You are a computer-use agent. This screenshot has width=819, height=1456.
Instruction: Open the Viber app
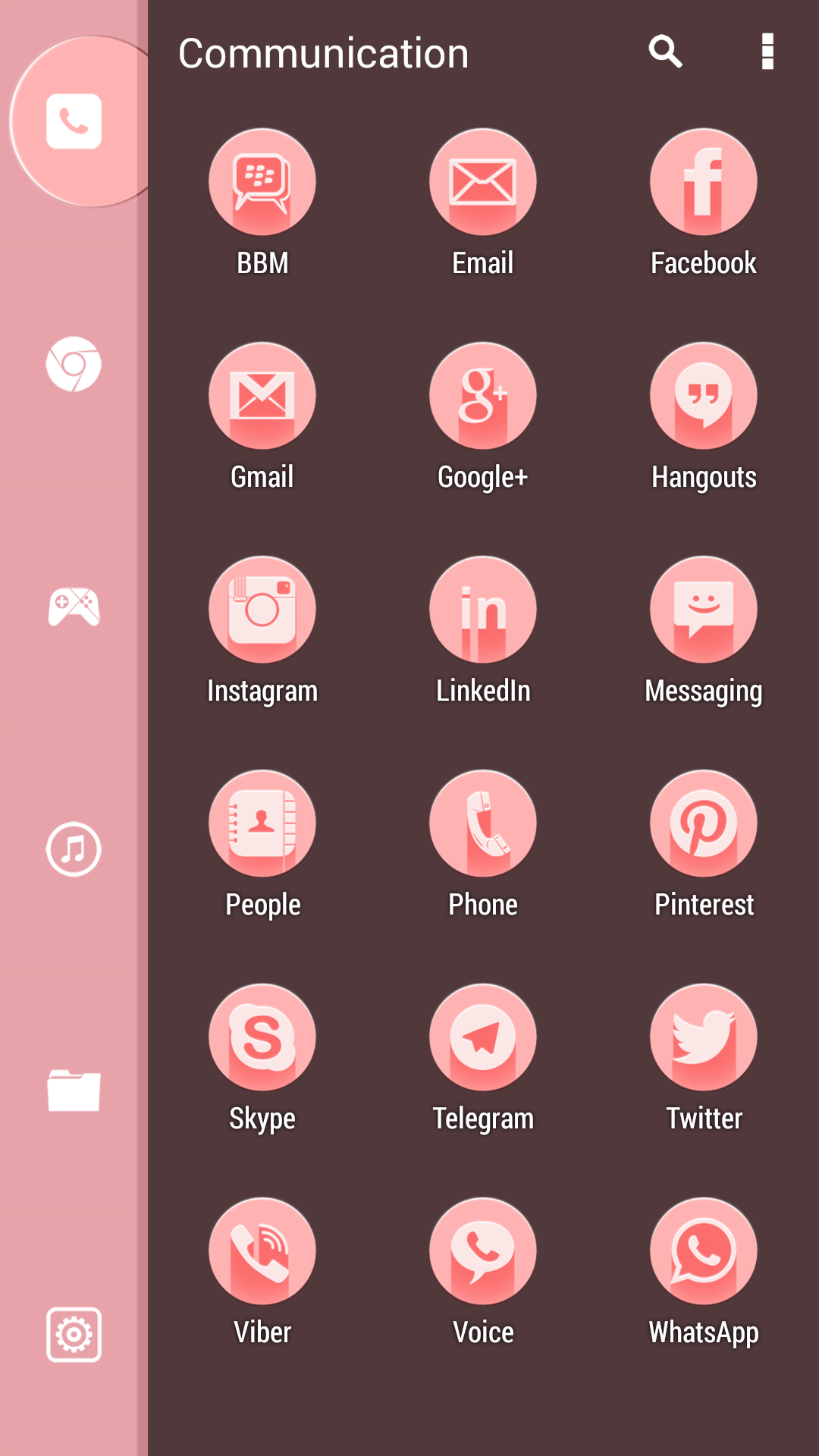262,1251
